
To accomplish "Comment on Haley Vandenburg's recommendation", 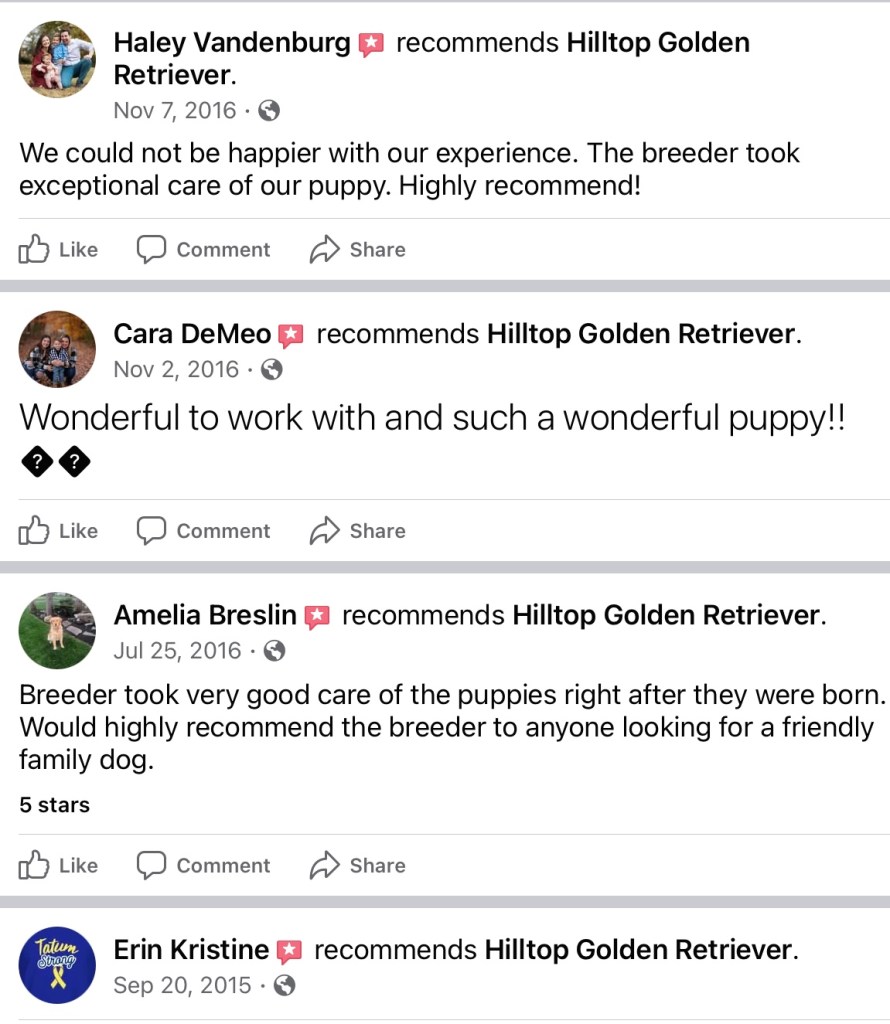I will click(x=204, y=250).
